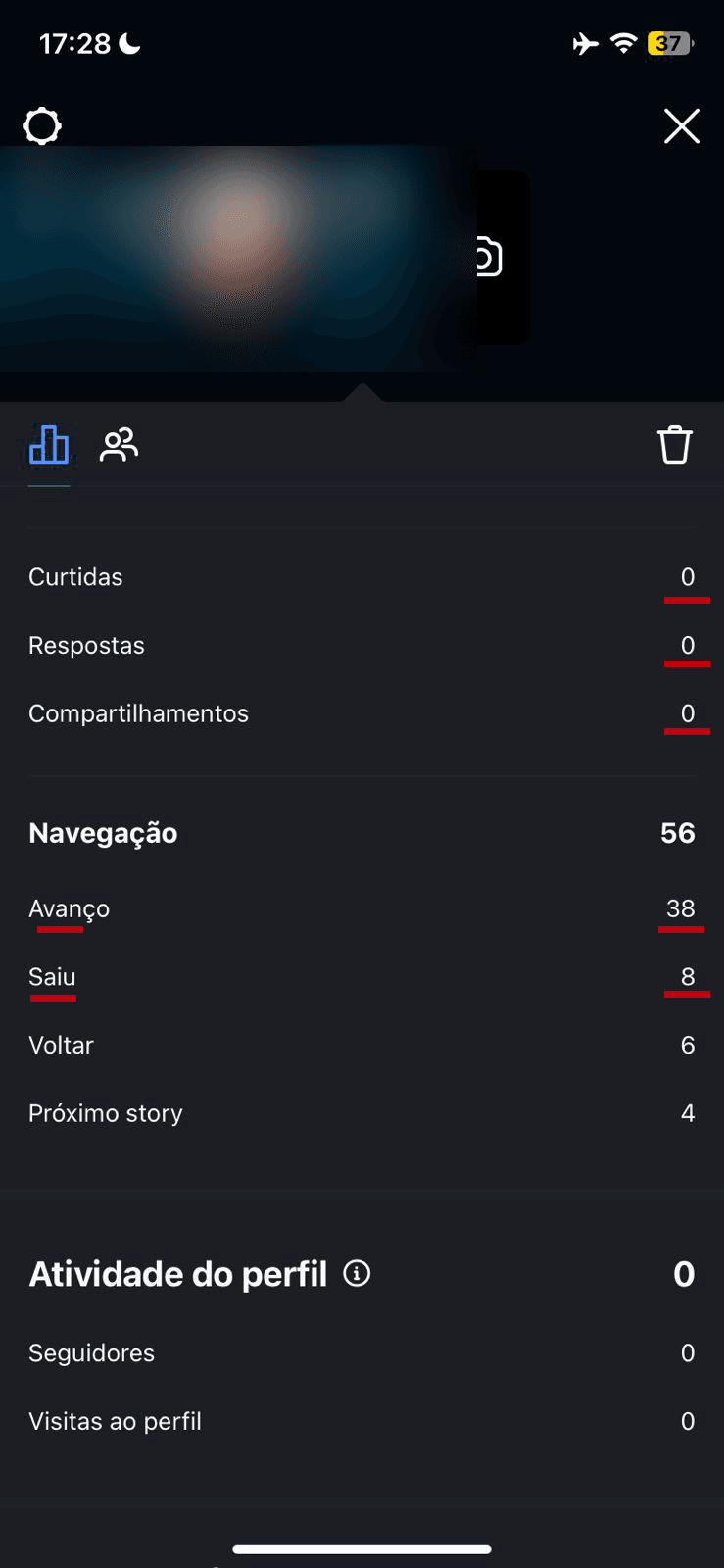The height and width of the screenshot is (1568, 724).
Task: Tap the home indicator bar at bottom
Action: pyautogui.click(x=362, y=1549)
